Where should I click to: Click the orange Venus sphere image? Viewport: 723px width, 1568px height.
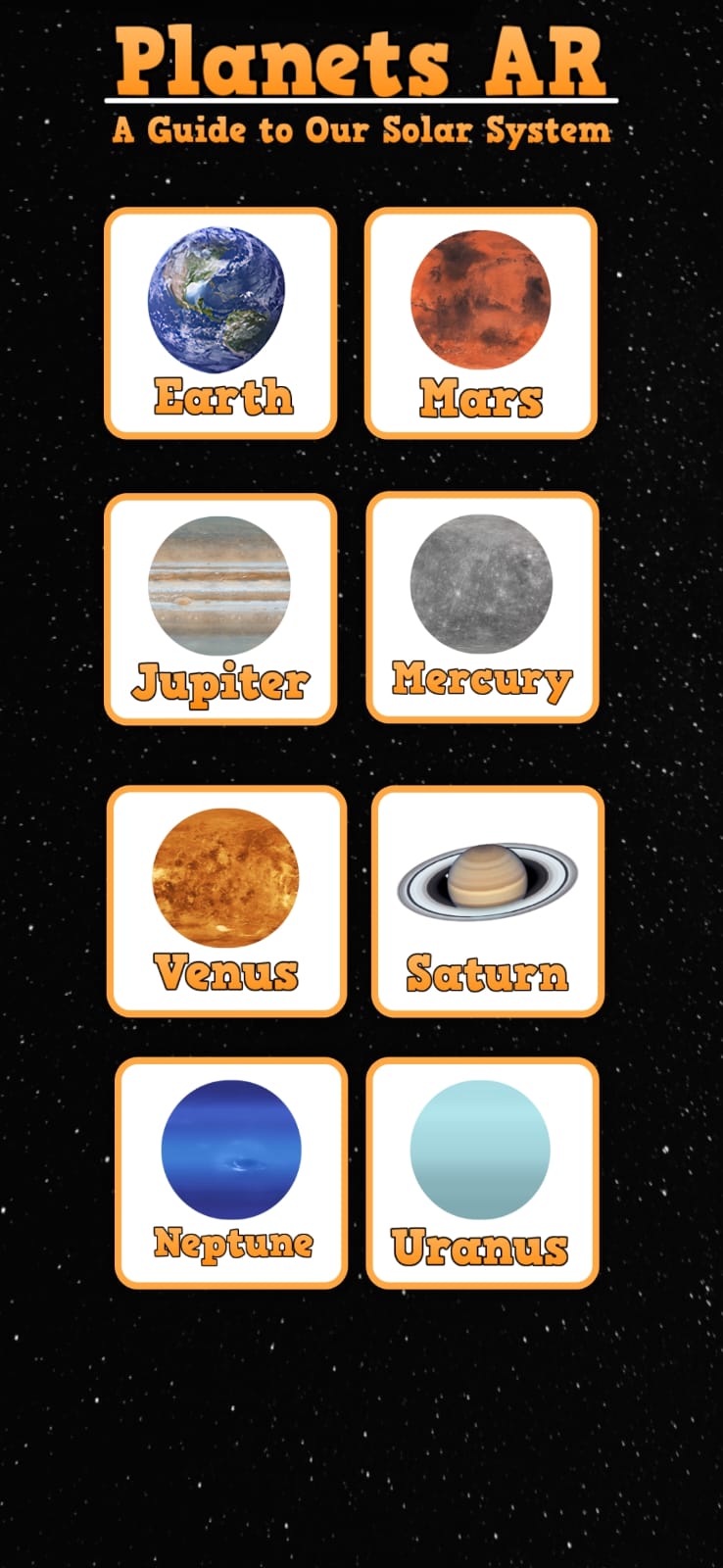(x=226, y=877)
